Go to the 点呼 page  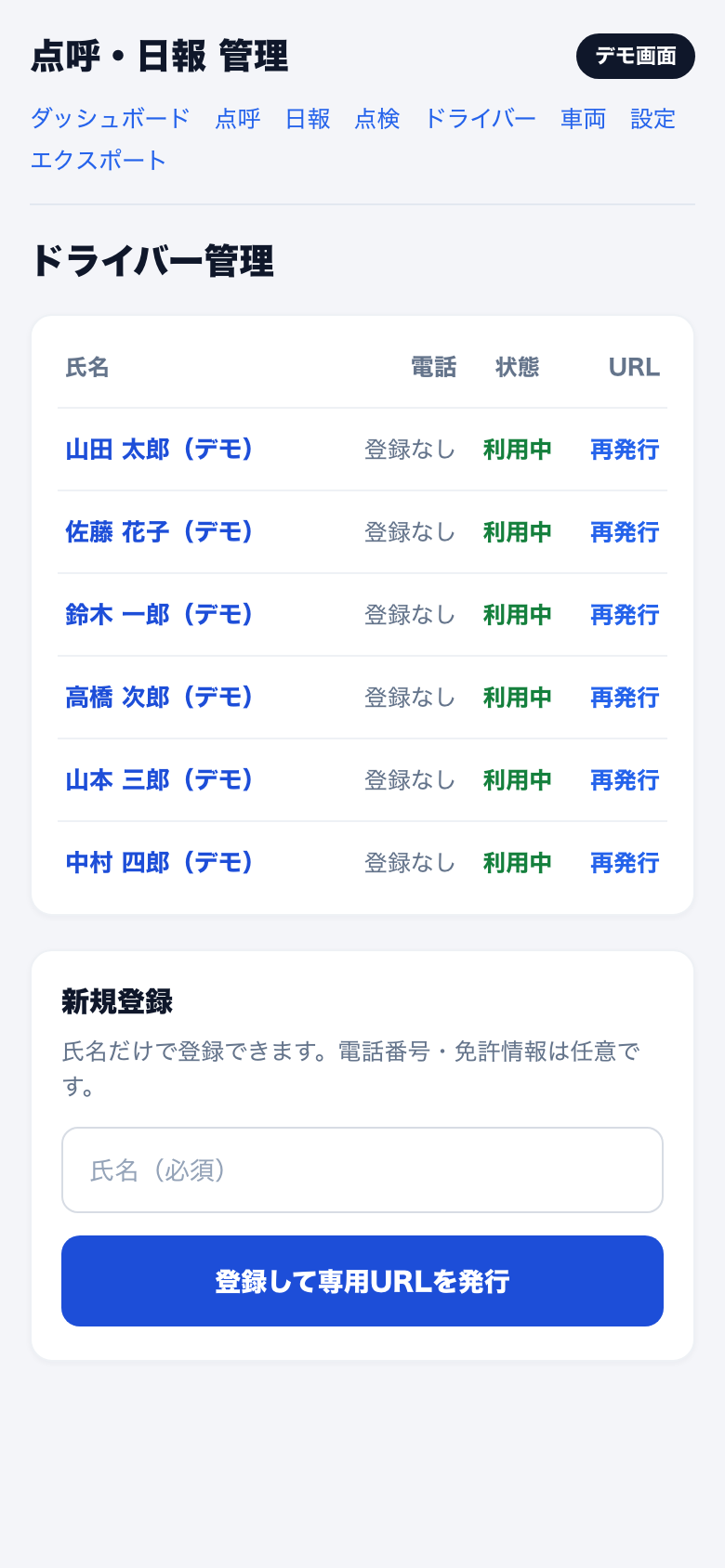click(238, 119)
